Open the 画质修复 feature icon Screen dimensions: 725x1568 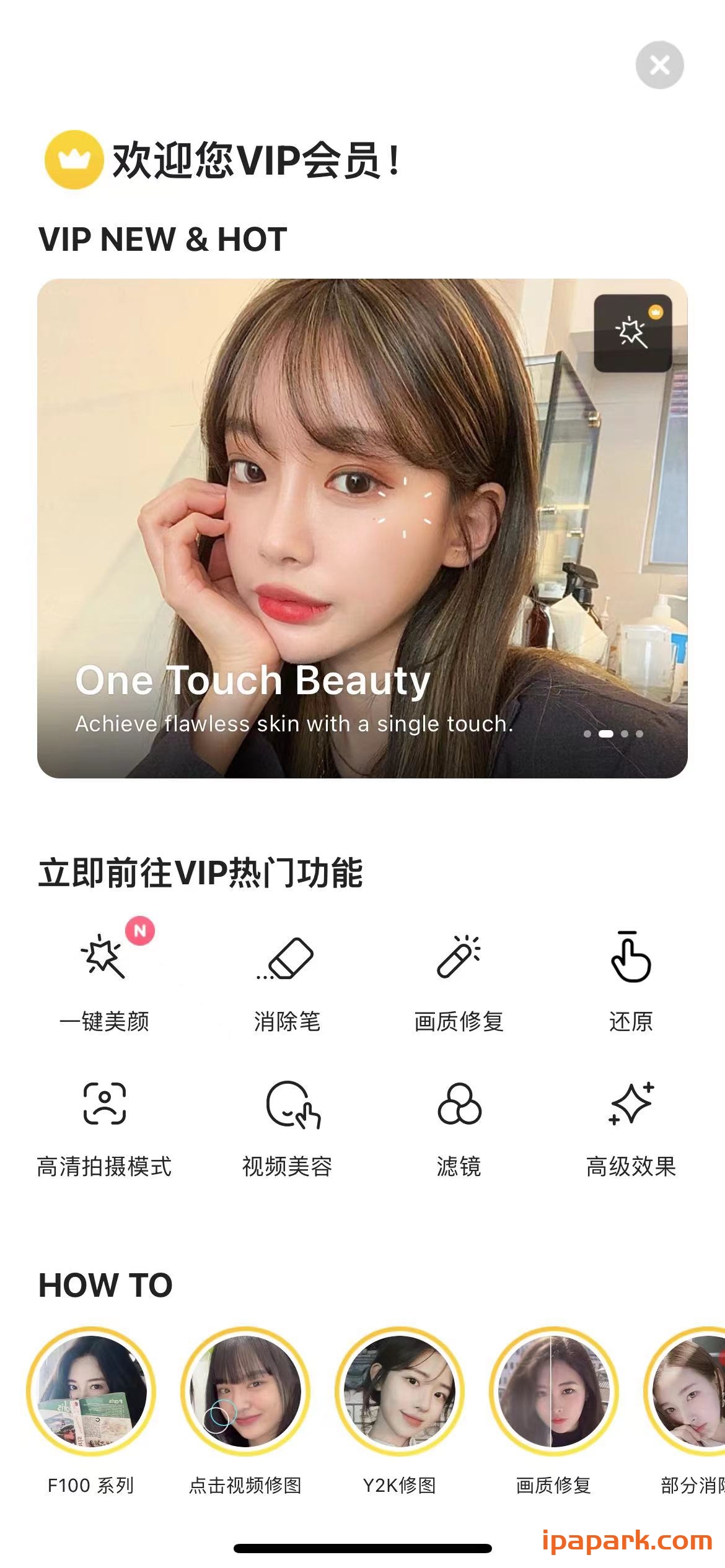point(459,982)
